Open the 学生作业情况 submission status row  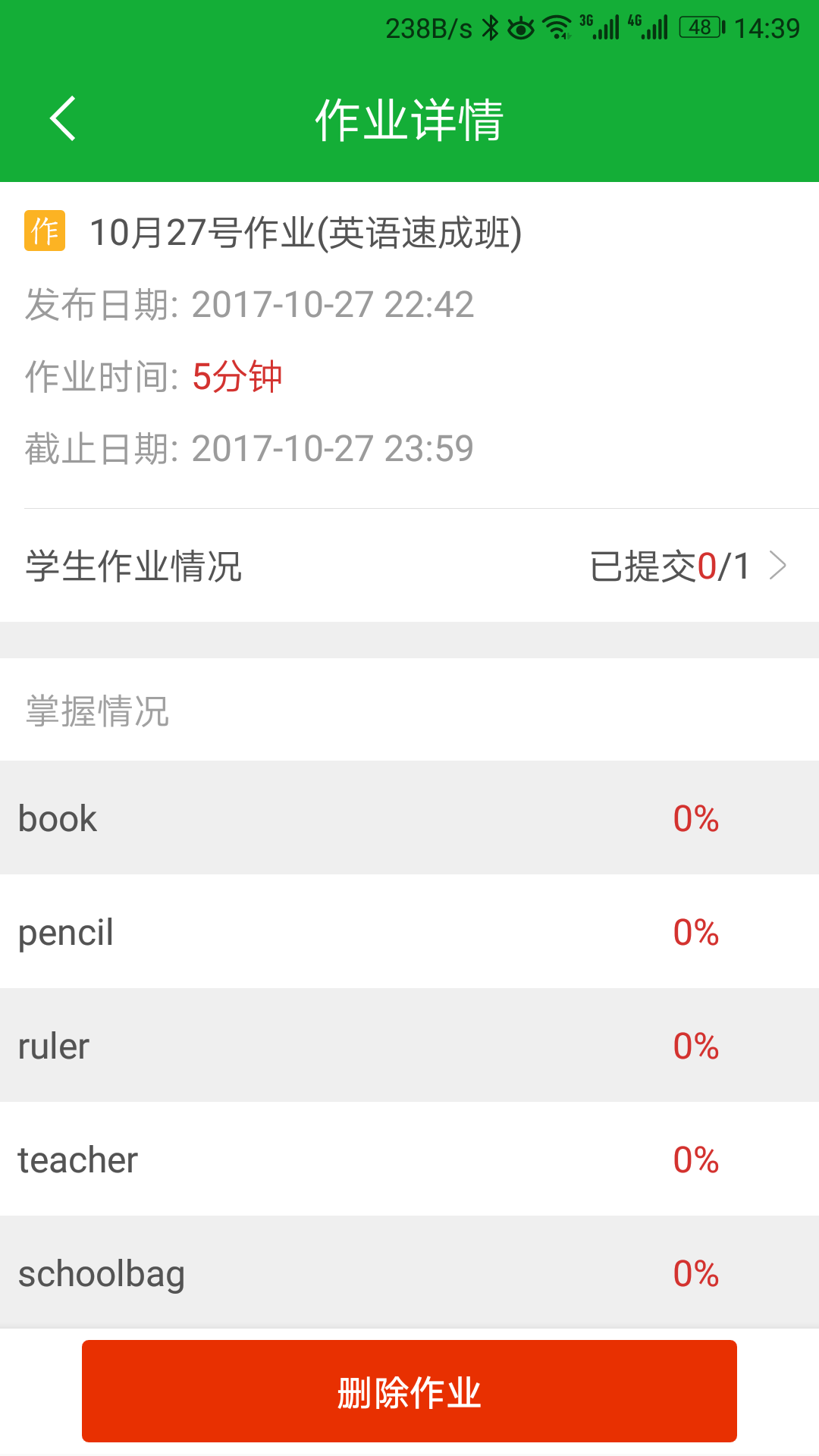point(409,566)
